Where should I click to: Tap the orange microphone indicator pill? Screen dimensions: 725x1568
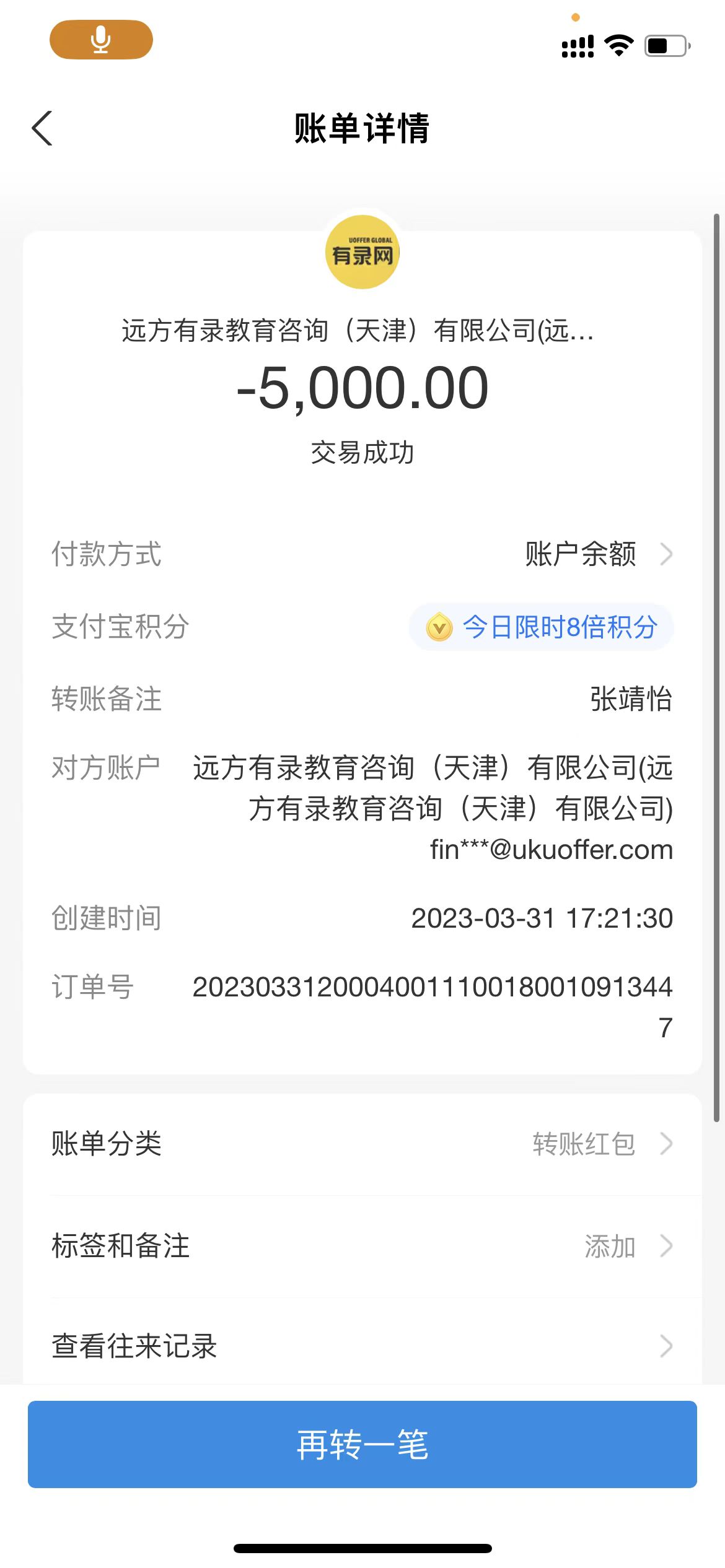tap(101, 40)
